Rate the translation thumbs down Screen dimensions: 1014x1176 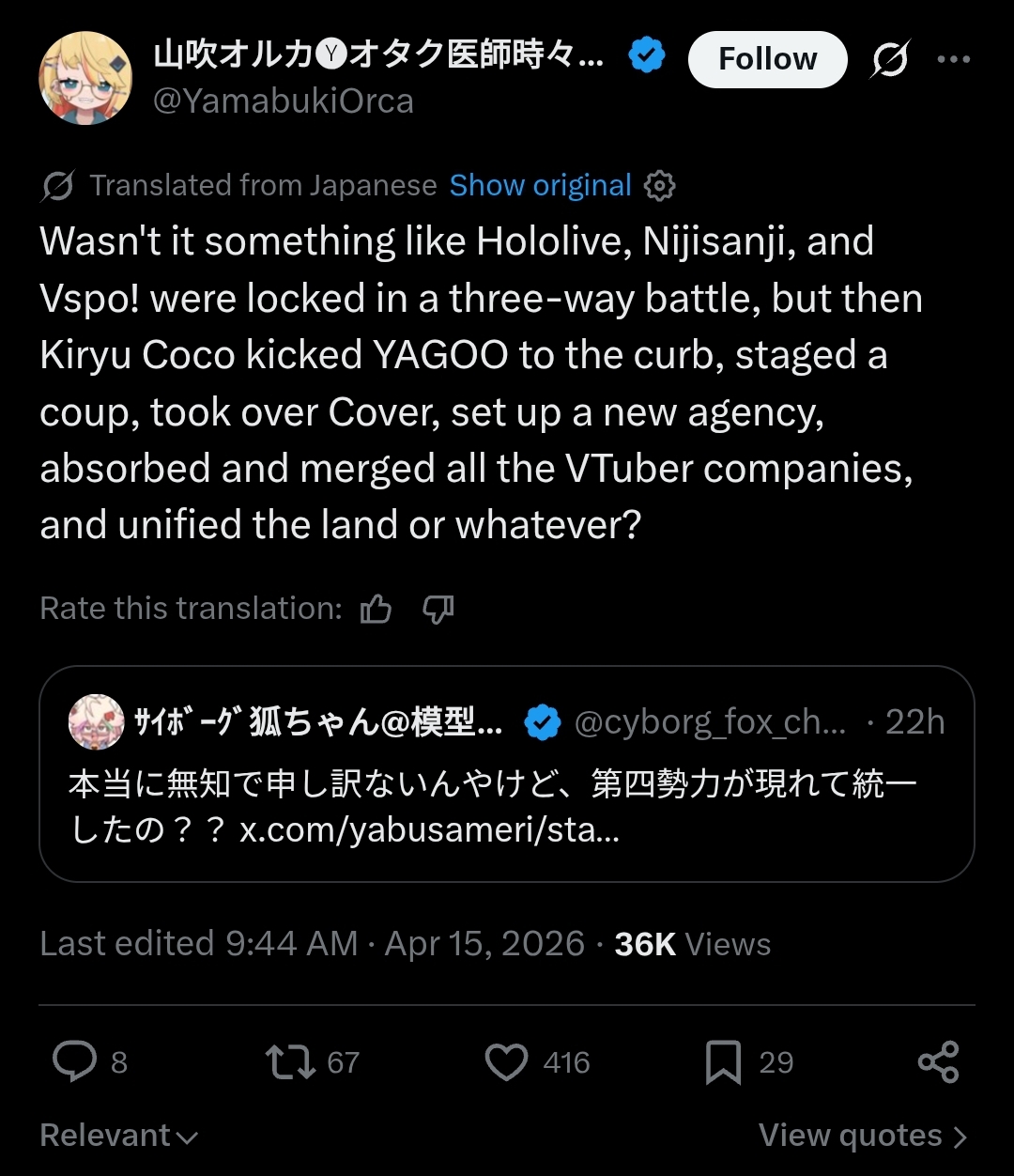[x=438, y=610]
